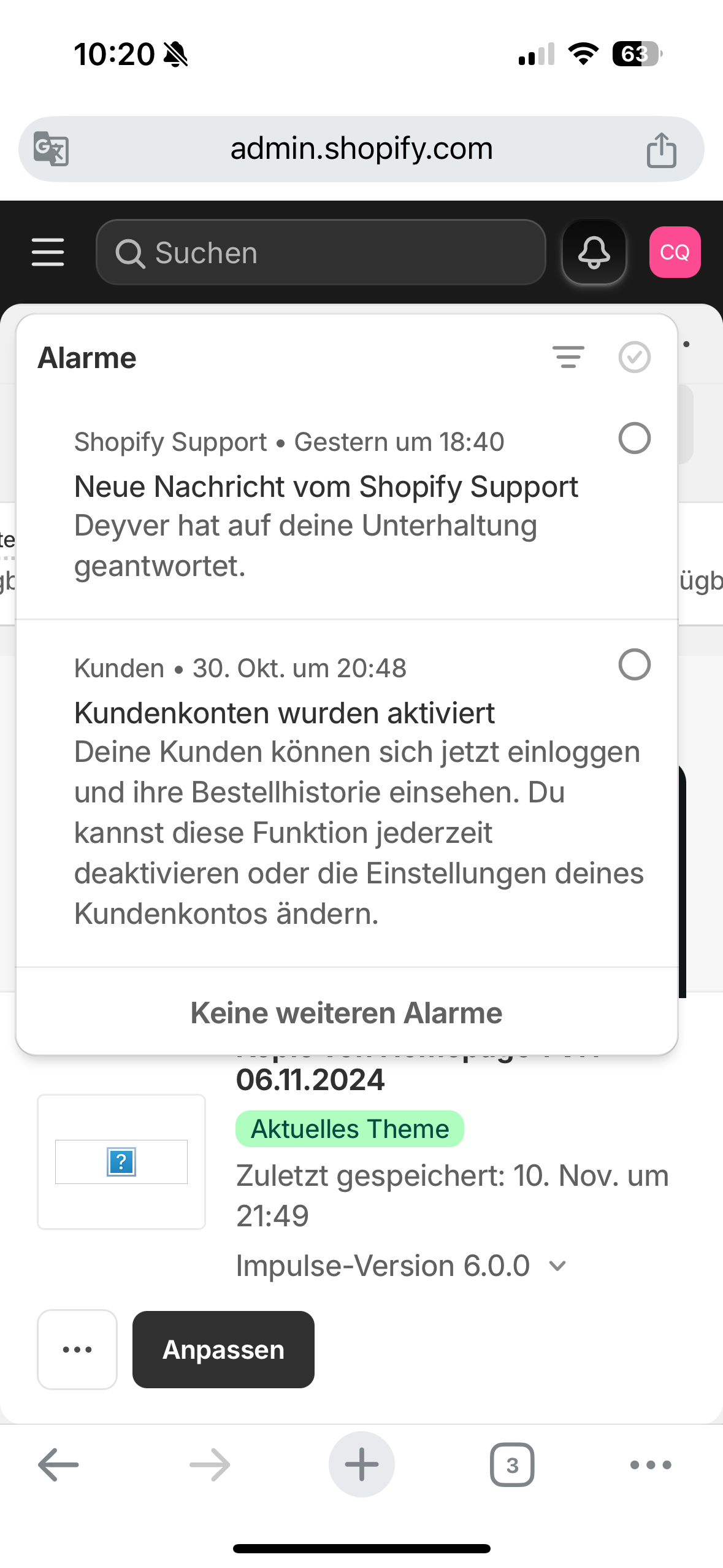Open the hamburger navigation menu
Viewport: 723px width, 1568px height.
click(48, 252)
